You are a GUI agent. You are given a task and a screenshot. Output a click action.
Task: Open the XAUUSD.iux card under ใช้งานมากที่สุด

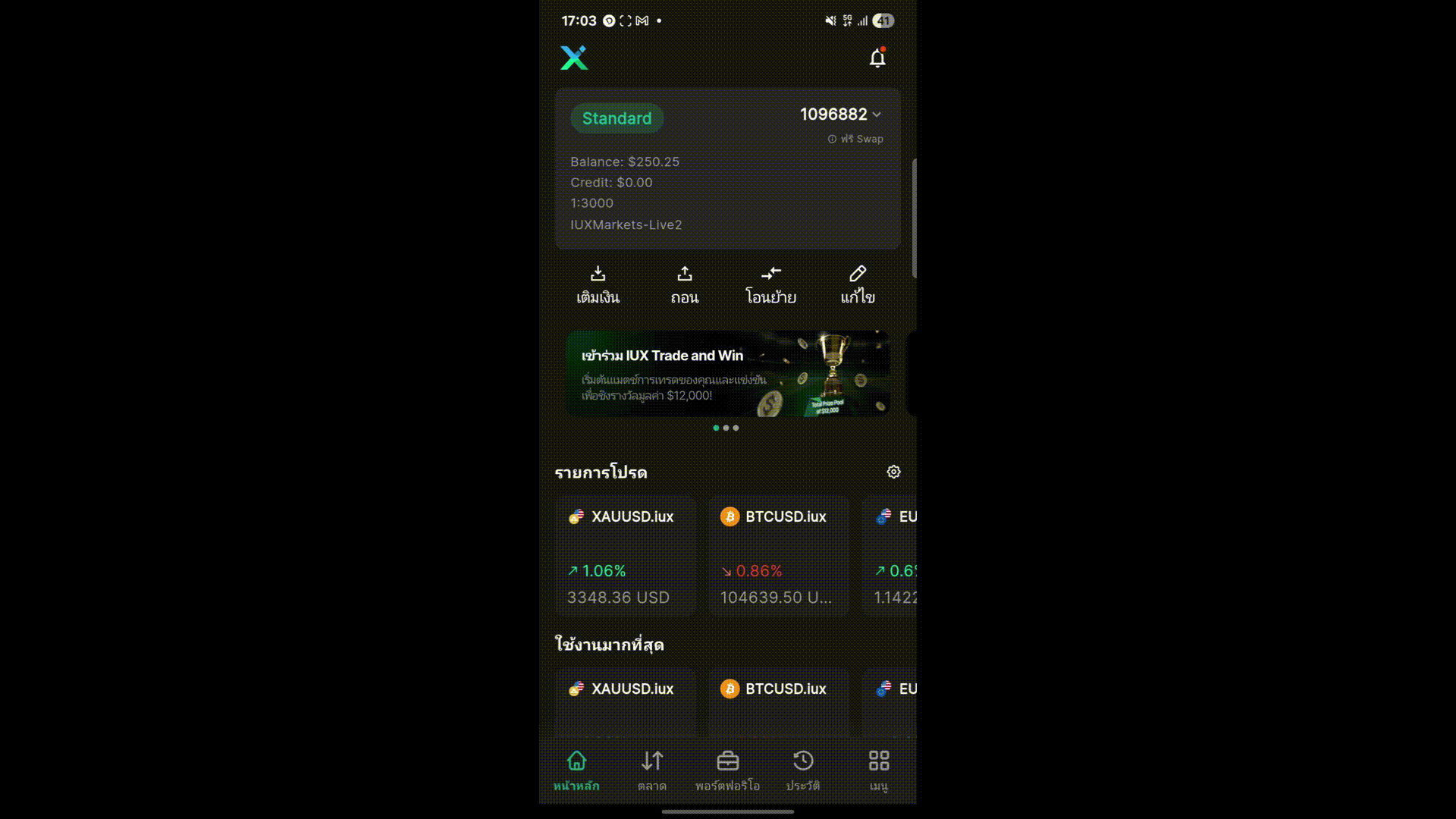click(x=624, y=701)
